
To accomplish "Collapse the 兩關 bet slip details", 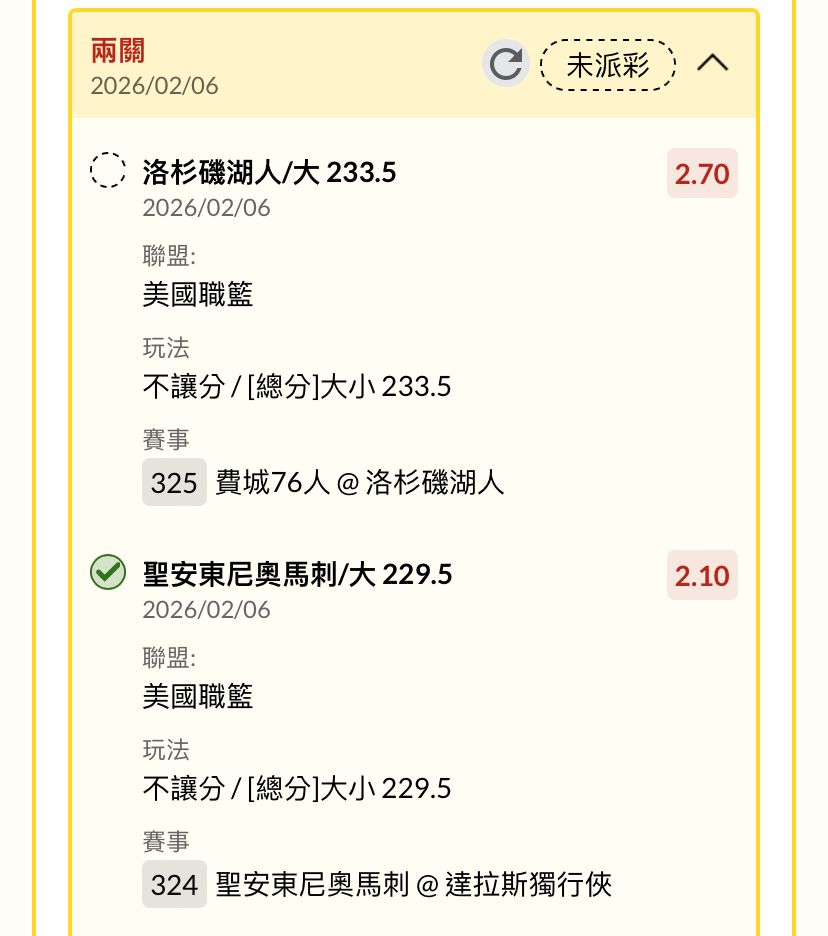I will [712, 64].
